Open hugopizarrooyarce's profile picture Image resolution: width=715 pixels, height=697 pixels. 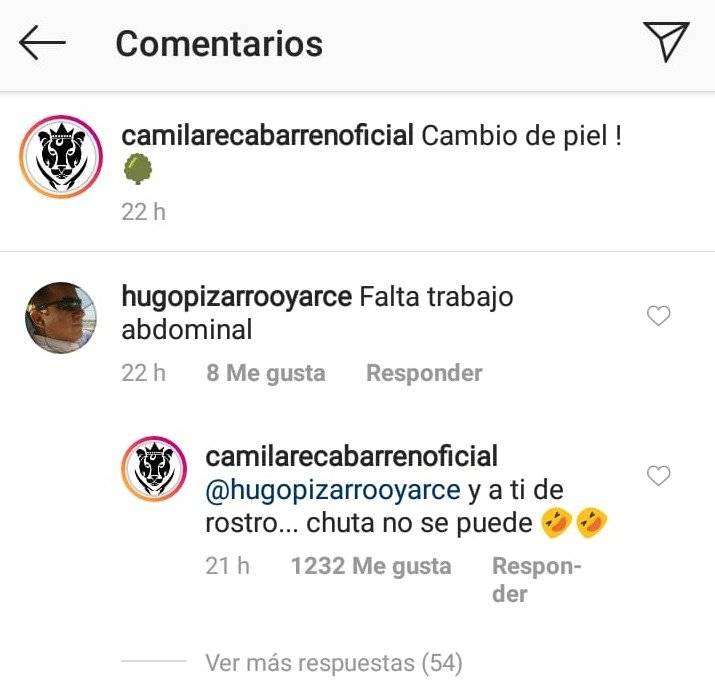59,317
